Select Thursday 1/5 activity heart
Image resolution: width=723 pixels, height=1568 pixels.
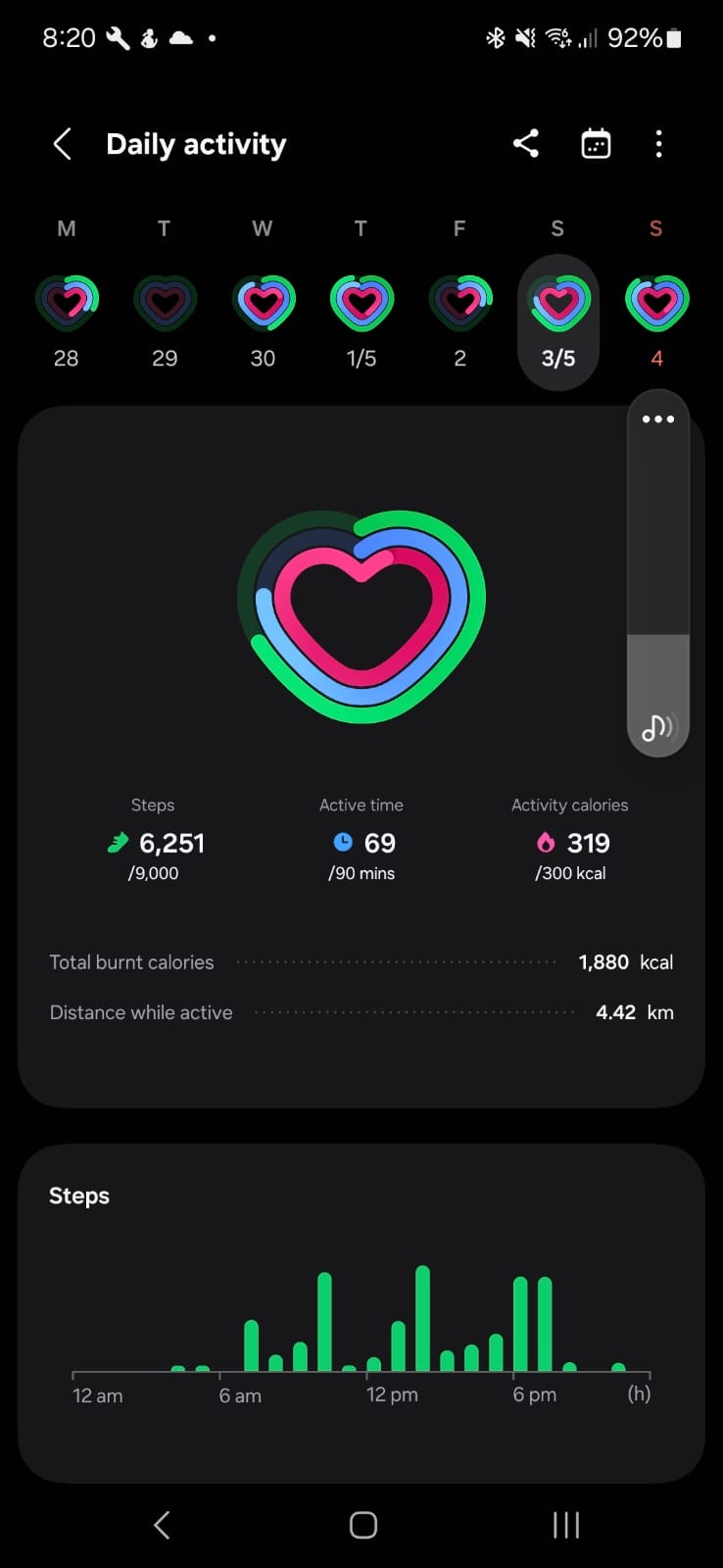361,302
